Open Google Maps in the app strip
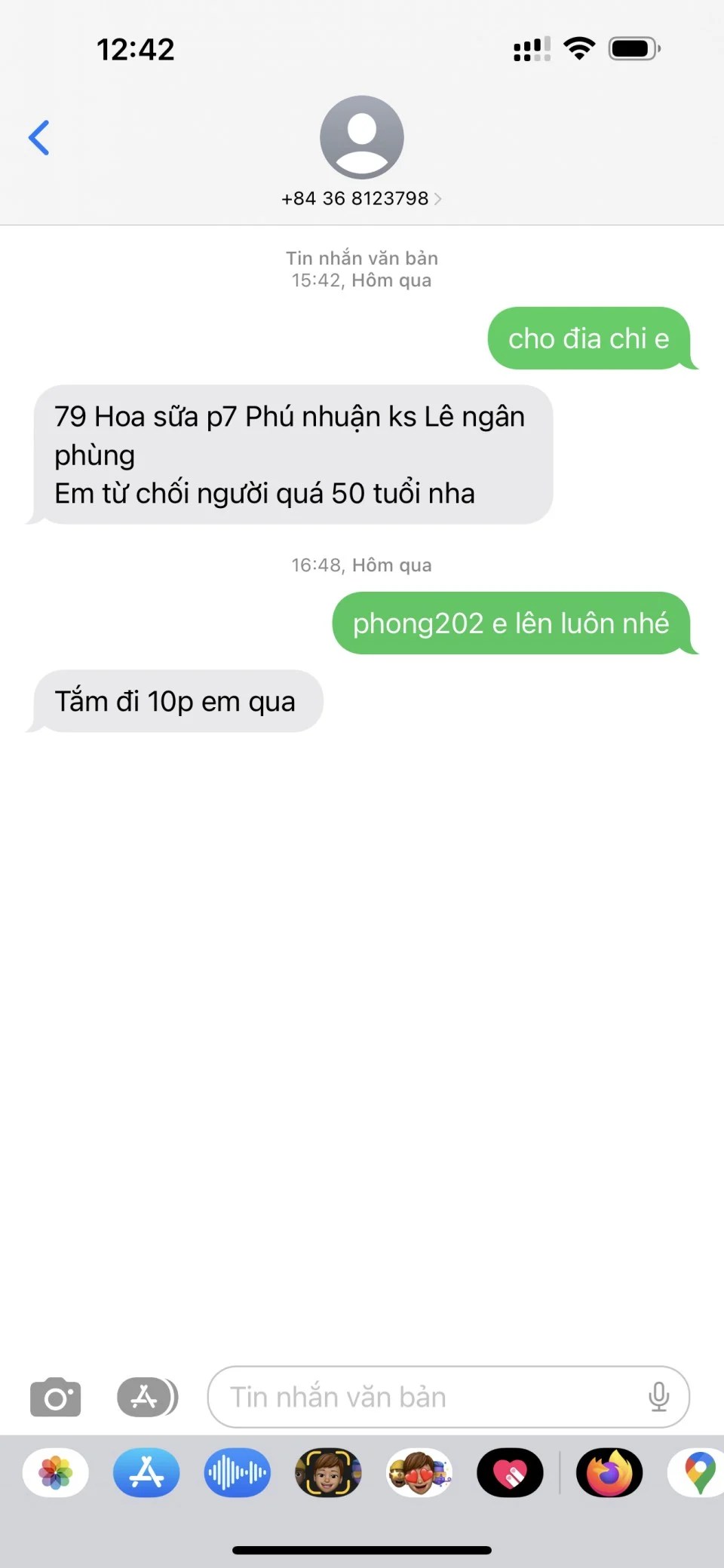The height and width of the screenshot is (1568, 724). [698, 1472]
